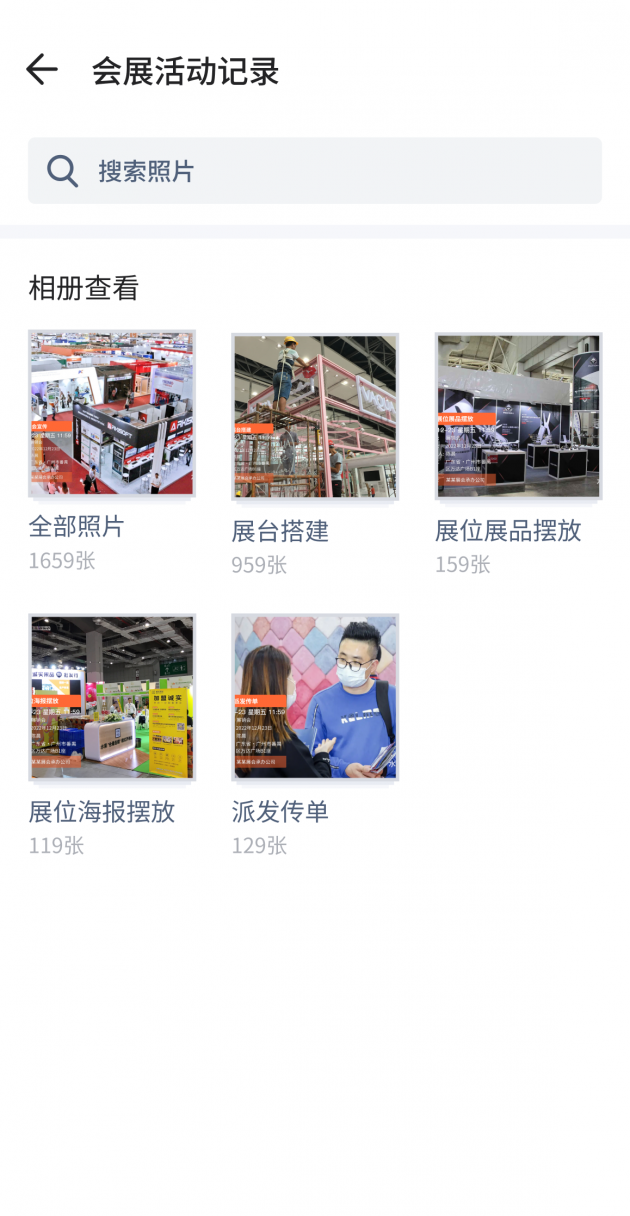Open the 展位展品摆放 album
Screen dimensions: 630x1216
[x=518, y=416]
